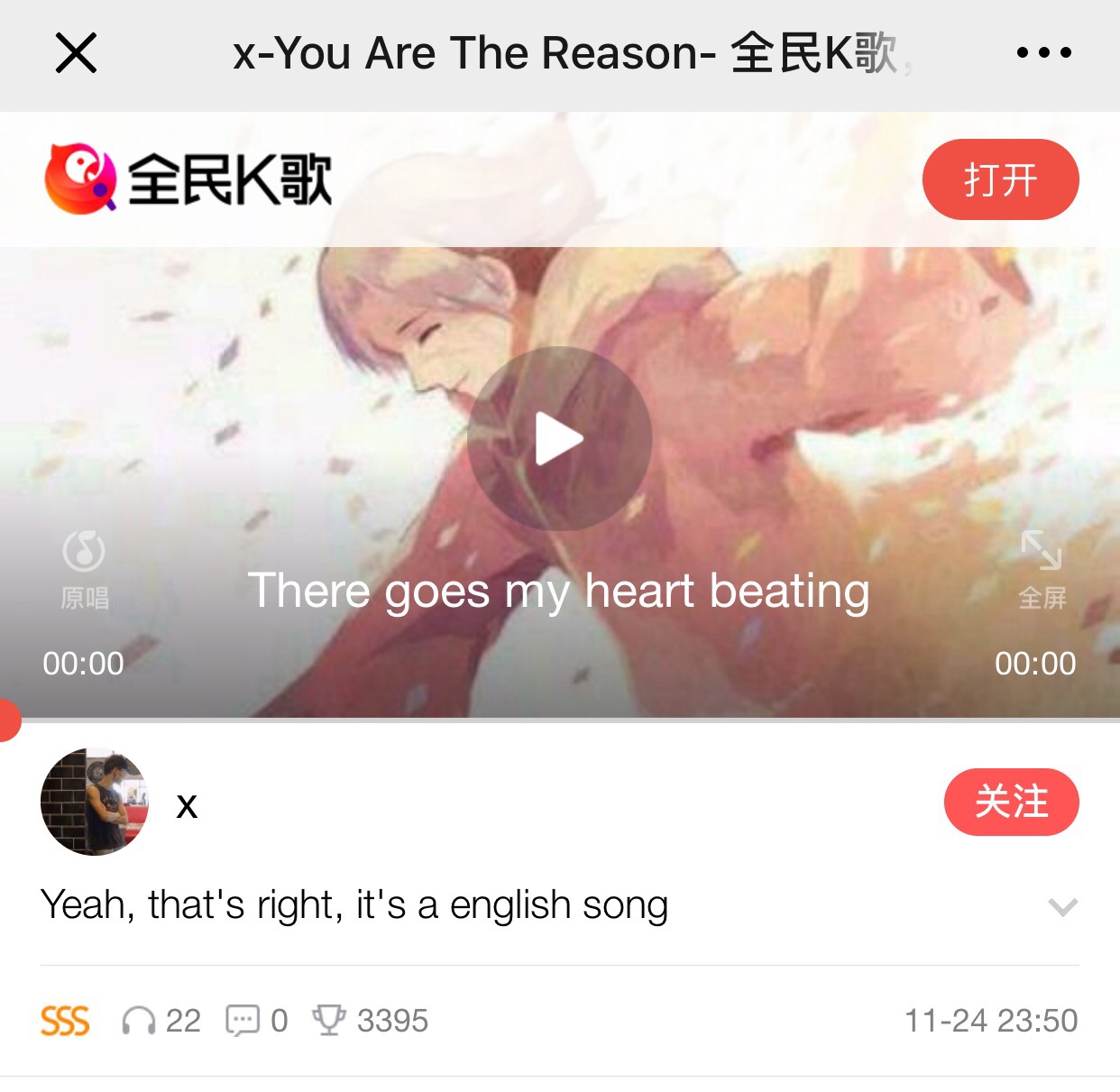Play the You Are The Reason recording
Image resolution: width=1120 pixels, height=1092 pixels.
559,439
